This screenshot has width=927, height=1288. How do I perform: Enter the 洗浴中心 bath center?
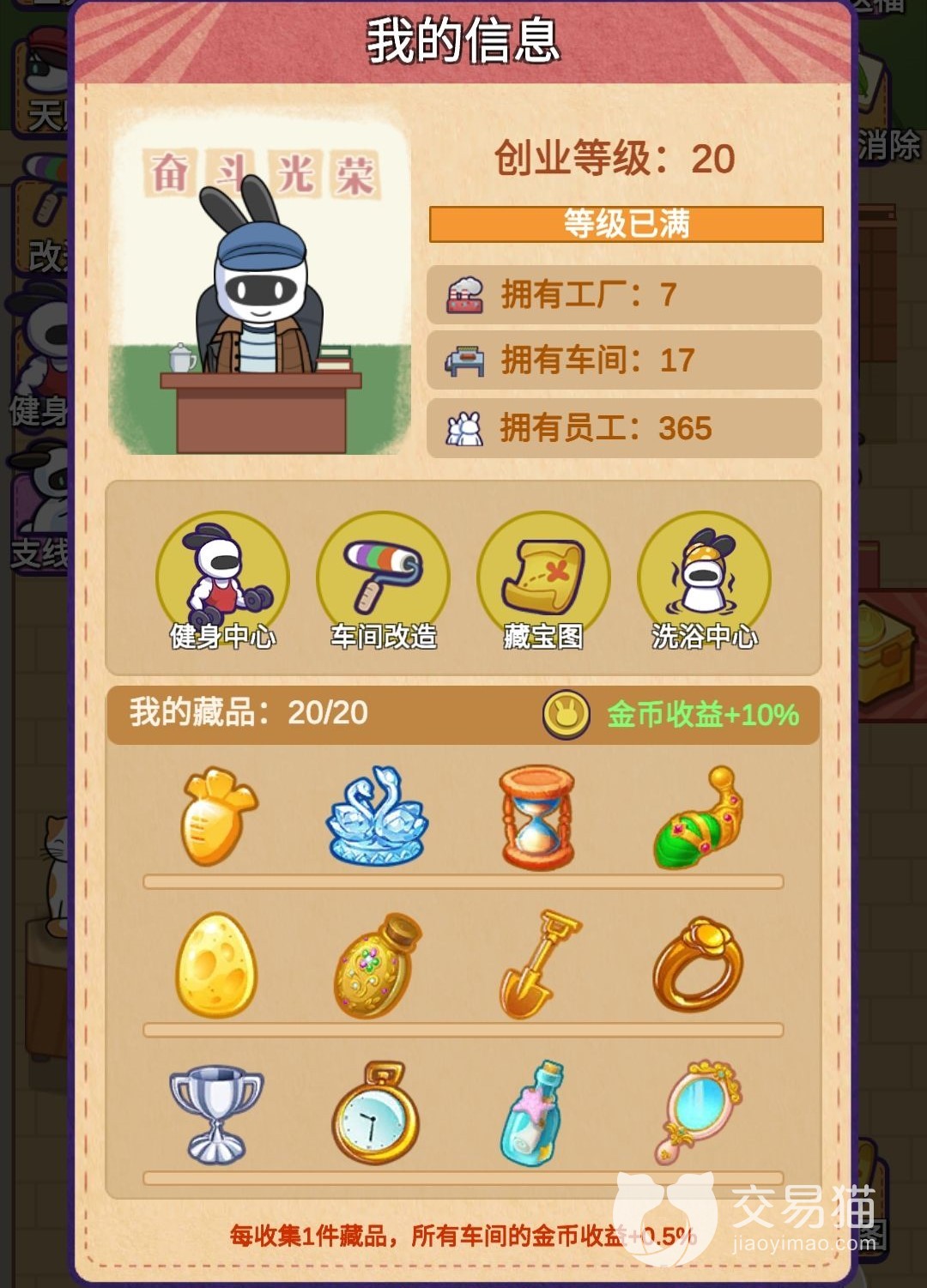[704, 579]
